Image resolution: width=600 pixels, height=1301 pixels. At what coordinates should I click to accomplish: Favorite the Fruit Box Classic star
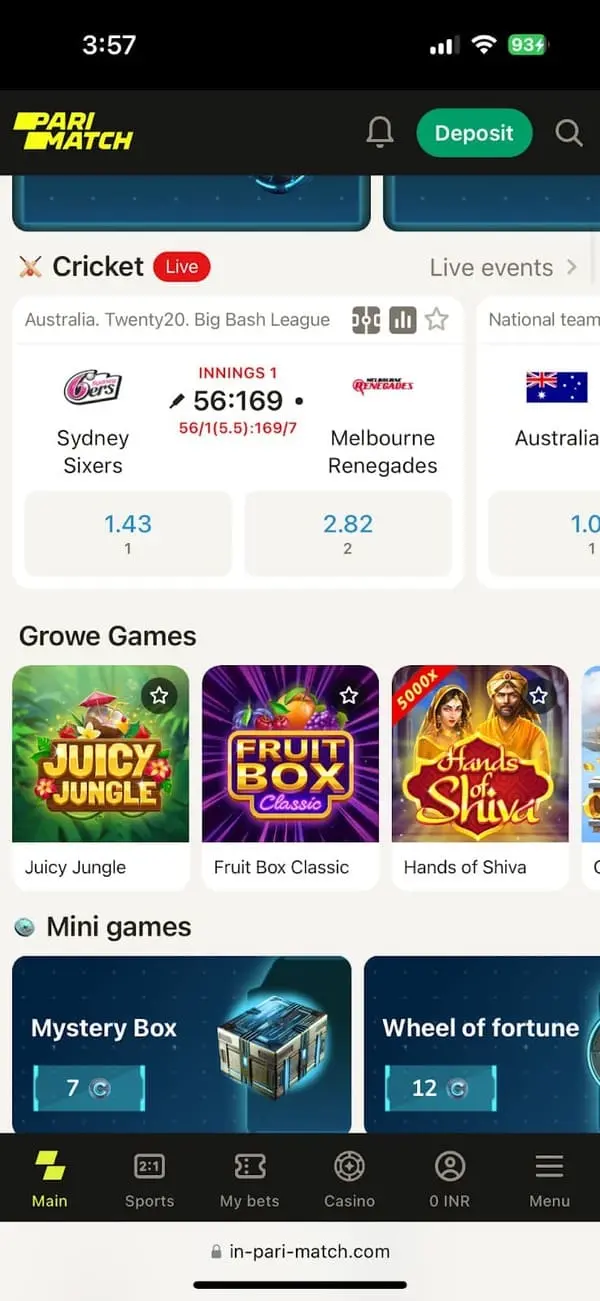349,695
